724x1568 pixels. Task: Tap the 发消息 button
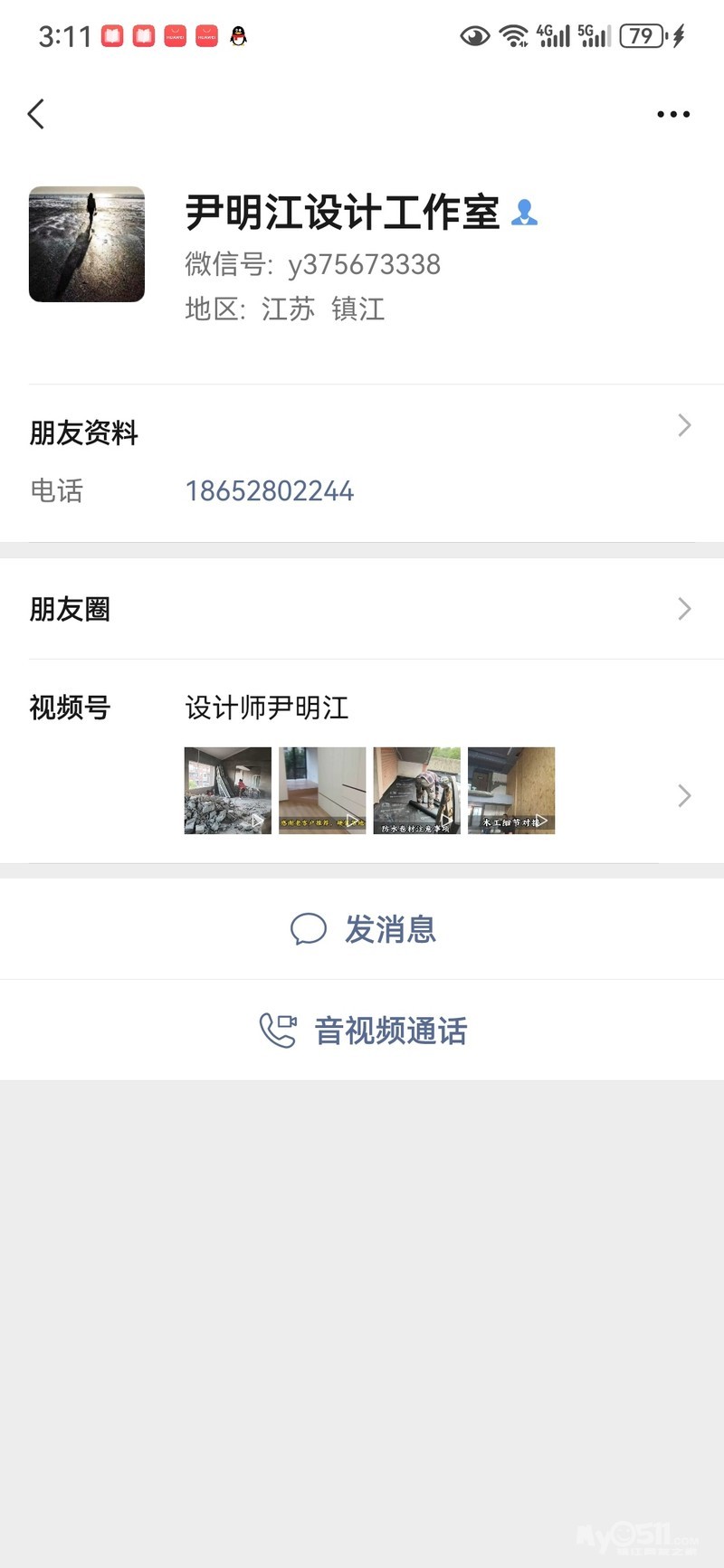(x=362, y=929)
